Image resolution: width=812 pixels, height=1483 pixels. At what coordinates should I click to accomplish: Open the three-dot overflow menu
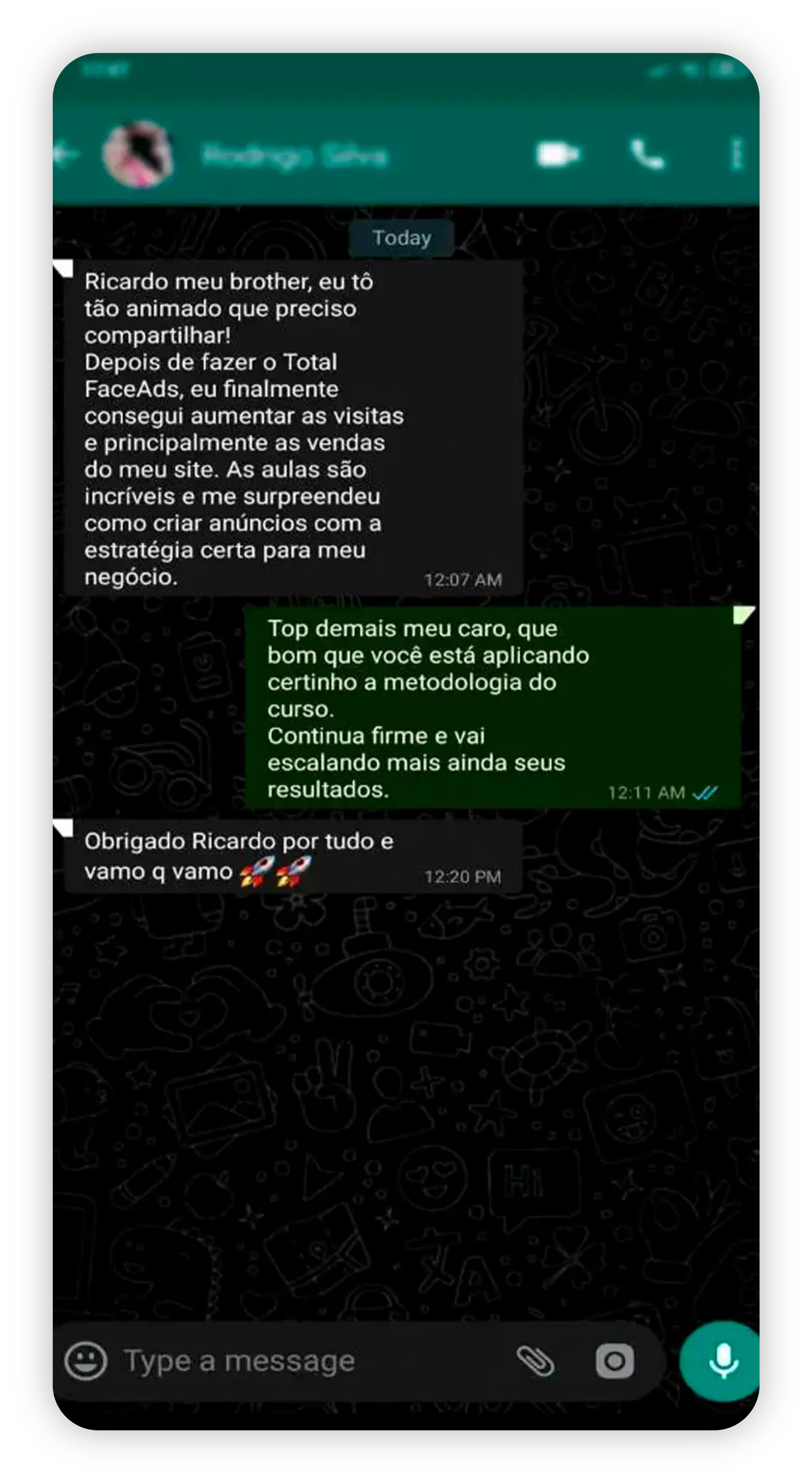click(x=737, y=154)
